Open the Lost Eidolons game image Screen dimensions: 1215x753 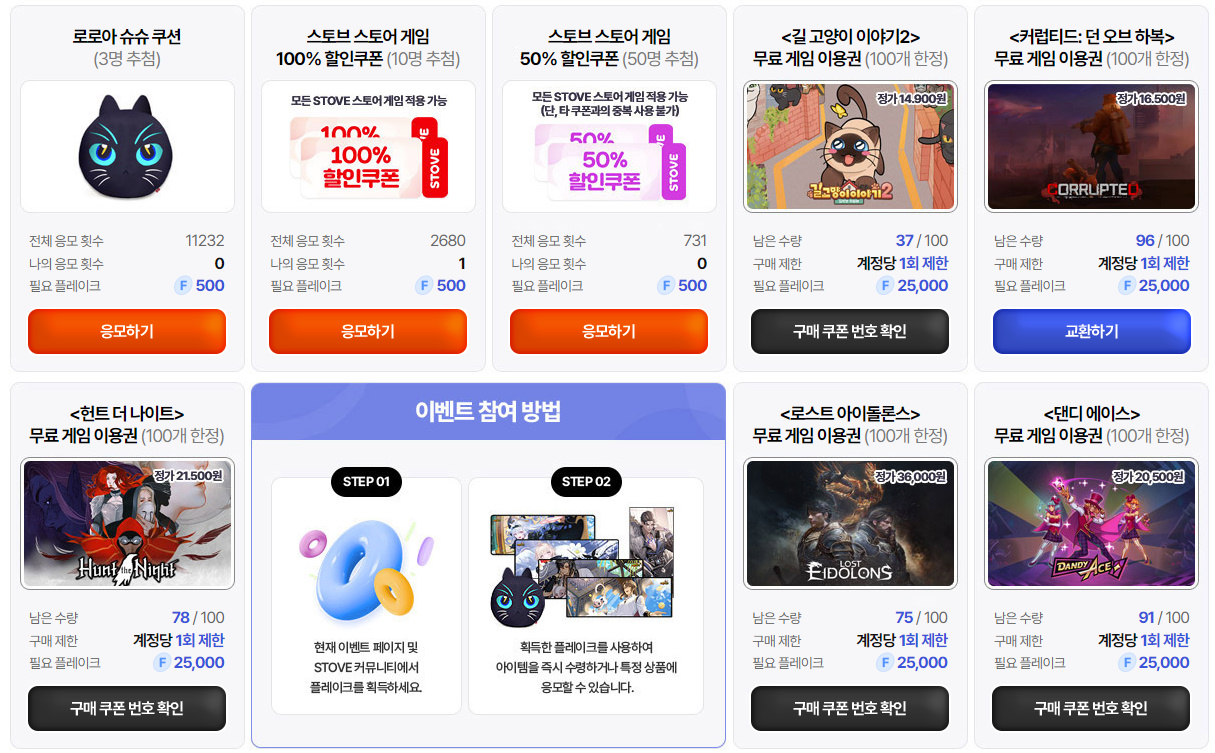[850, 523]
